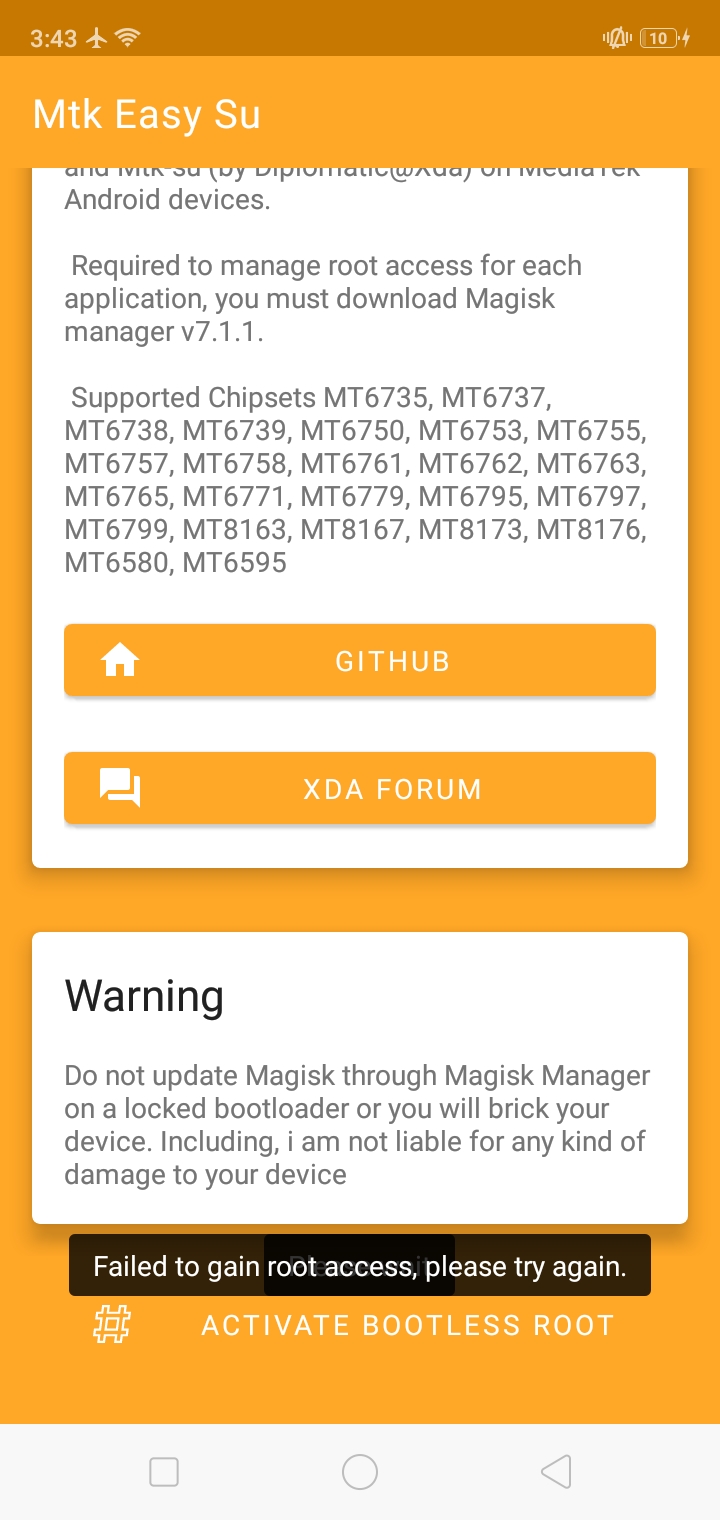Tap the vibrate mode icon in status bar

[x=617, y=37]
